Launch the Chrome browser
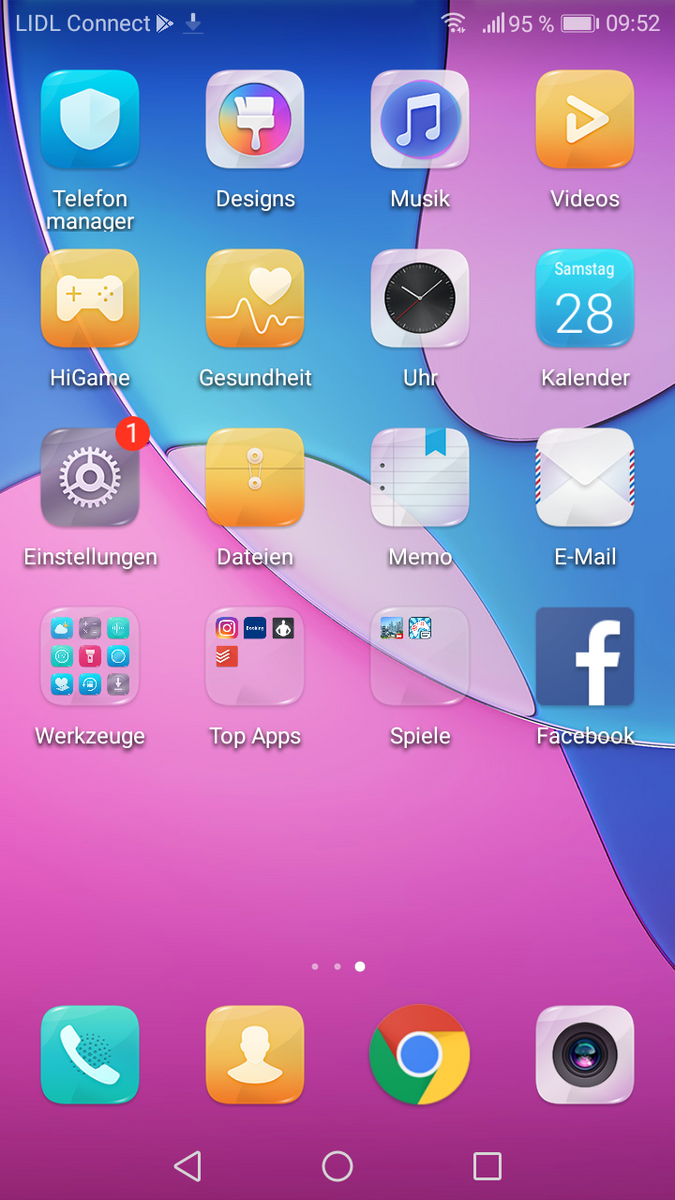This screenshot has height=1200, width=675. (420, 1055)
